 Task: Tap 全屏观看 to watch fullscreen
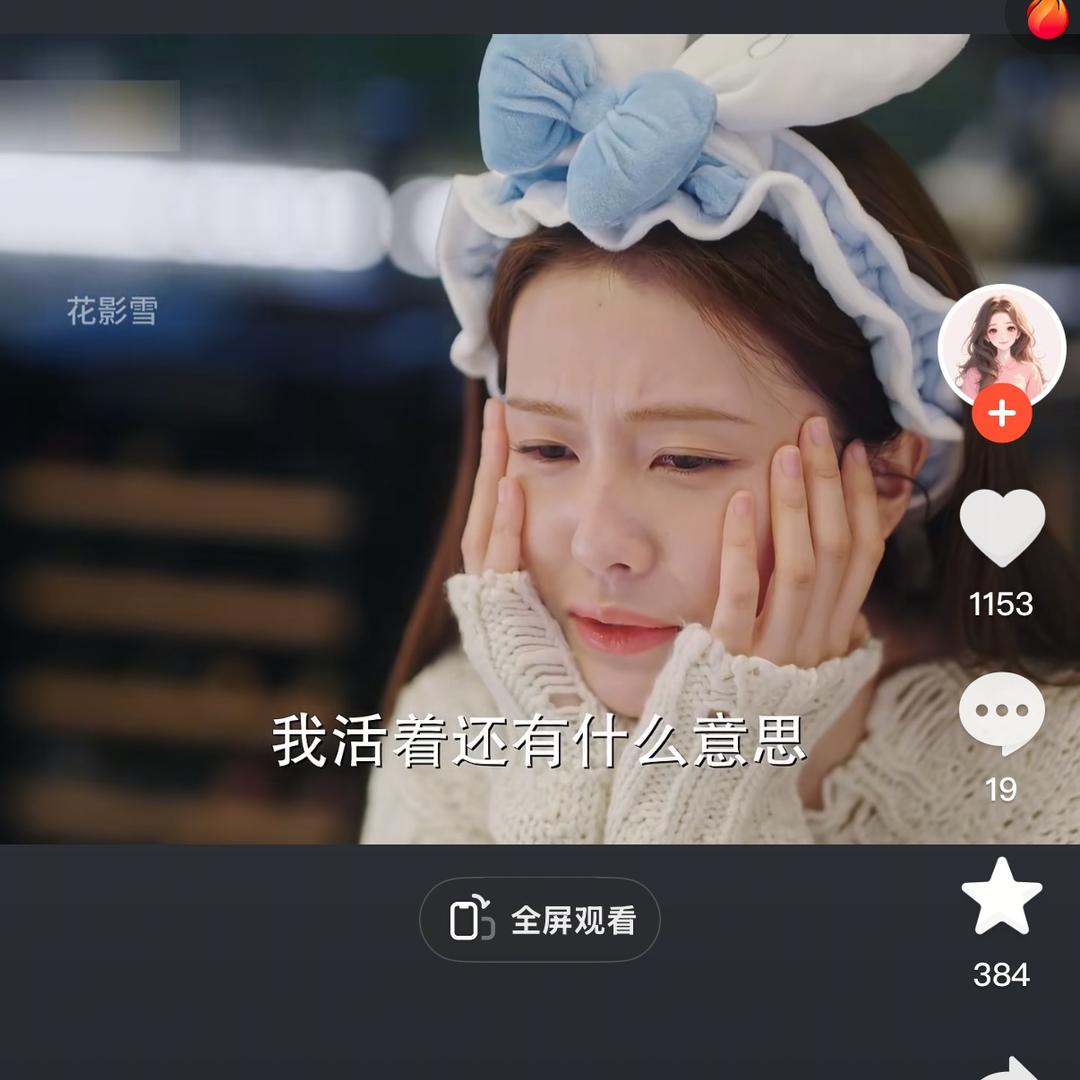pos(540,920)
